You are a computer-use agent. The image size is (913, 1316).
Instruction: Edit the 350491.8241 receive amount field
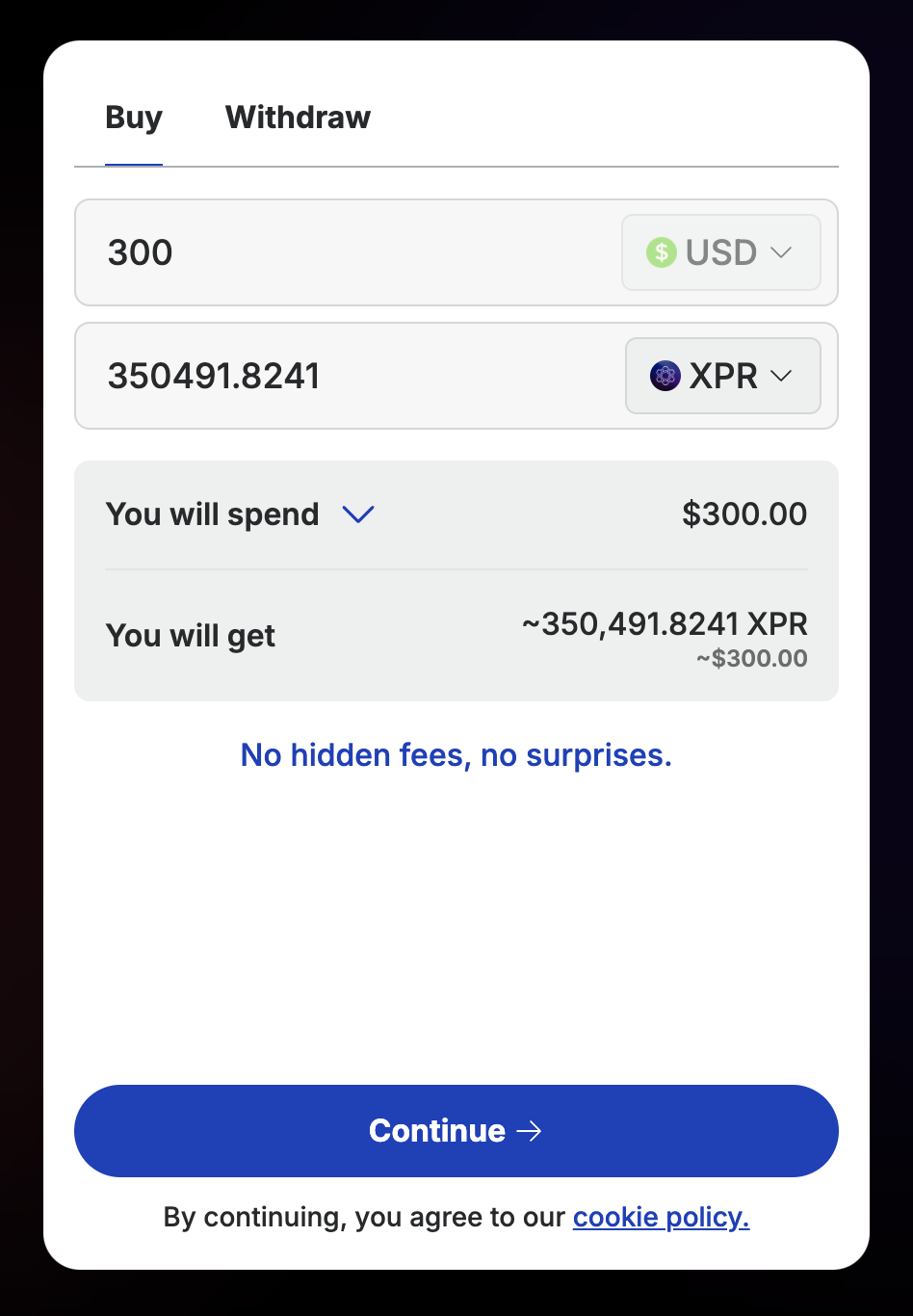[347, 376]
